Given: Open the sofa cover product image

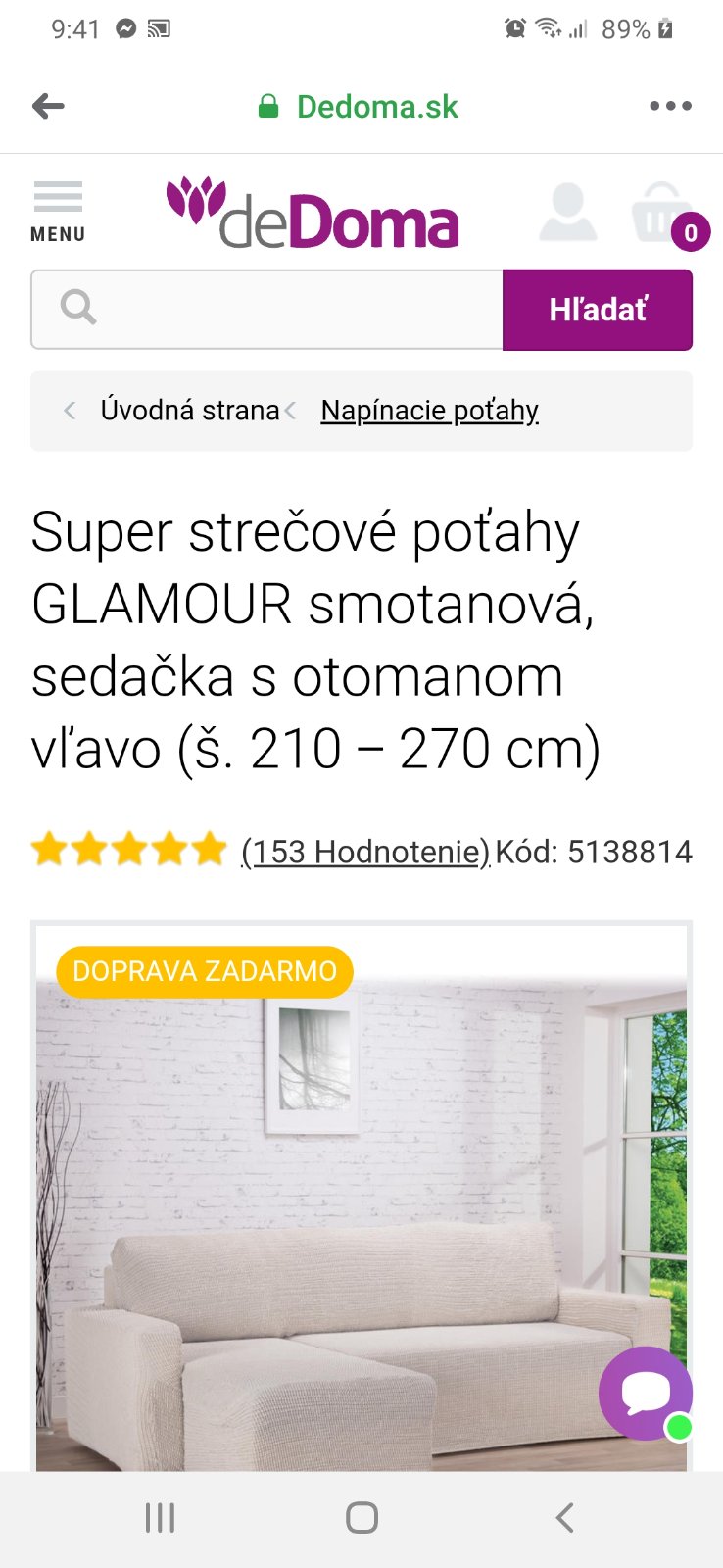Looking at the screenshot, I should coord(361,1225).
